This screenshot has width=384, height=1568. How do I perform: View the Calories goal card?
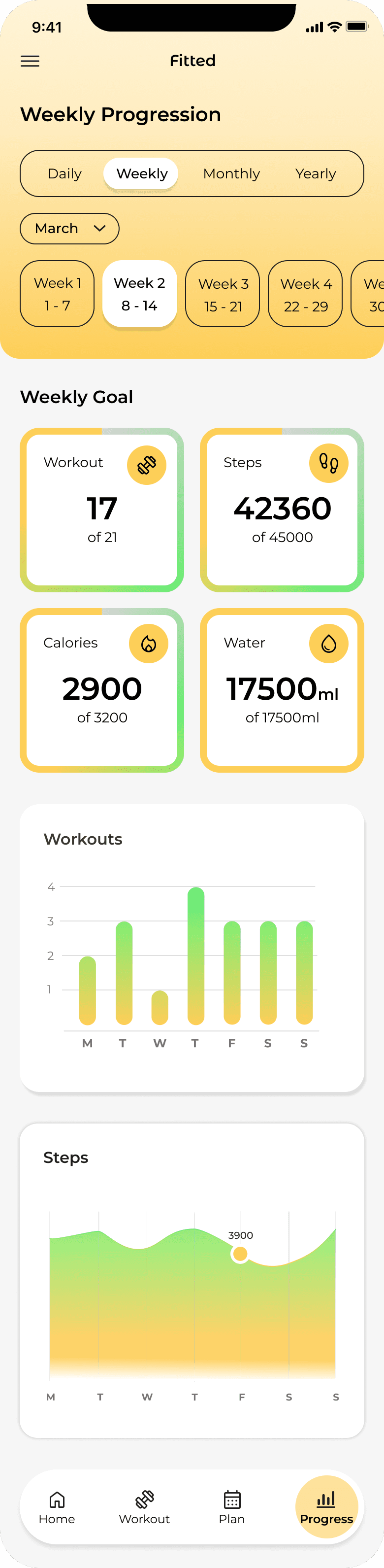(x=101, y=690)
